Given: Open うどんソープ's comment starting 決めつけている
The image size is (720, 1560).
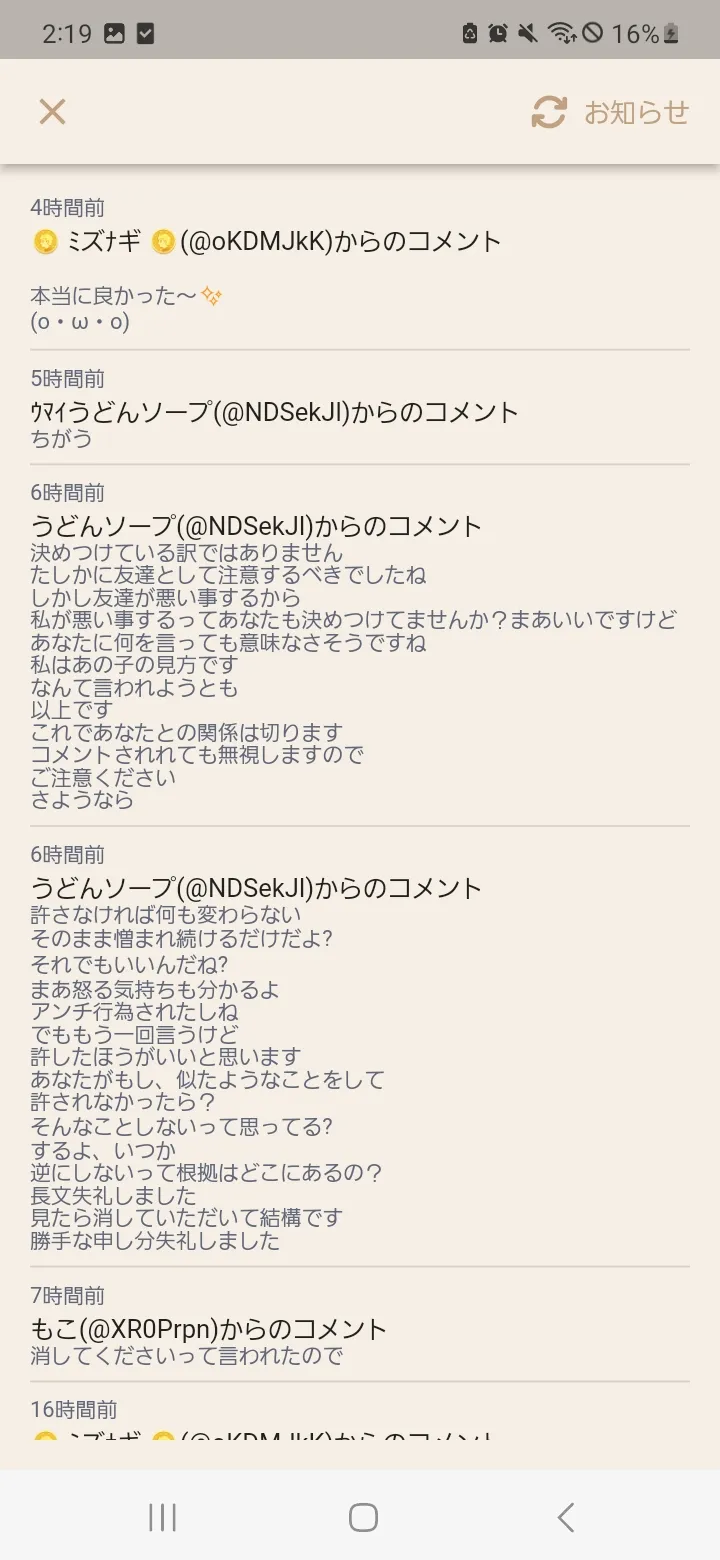Looking at the screenshot, I should (x=360, y=646).
